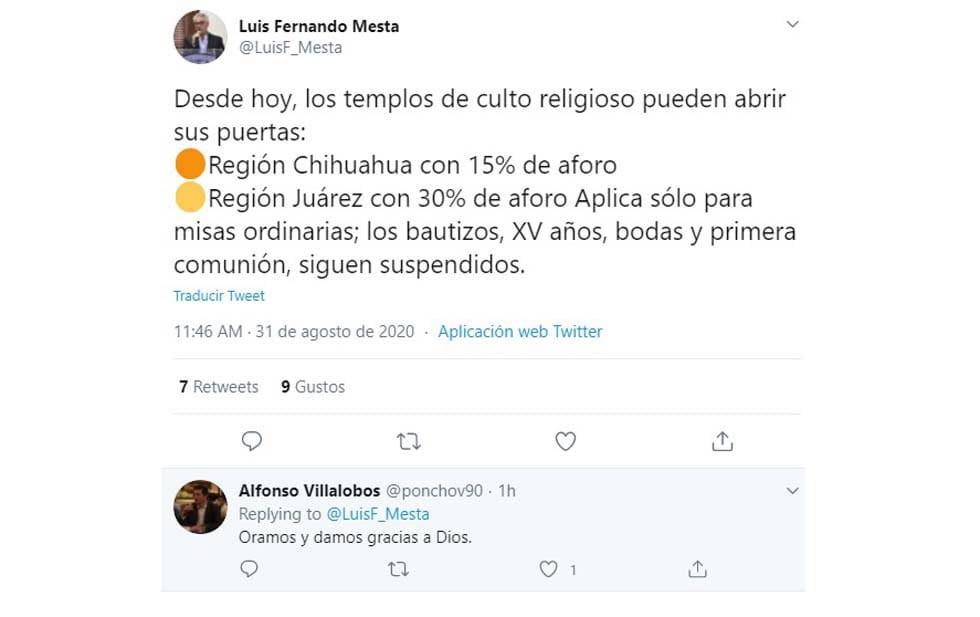Open Luis Fernando Mesta's name in the tweet header
Viewport: 980px width, 617px height.
[318, 26]
